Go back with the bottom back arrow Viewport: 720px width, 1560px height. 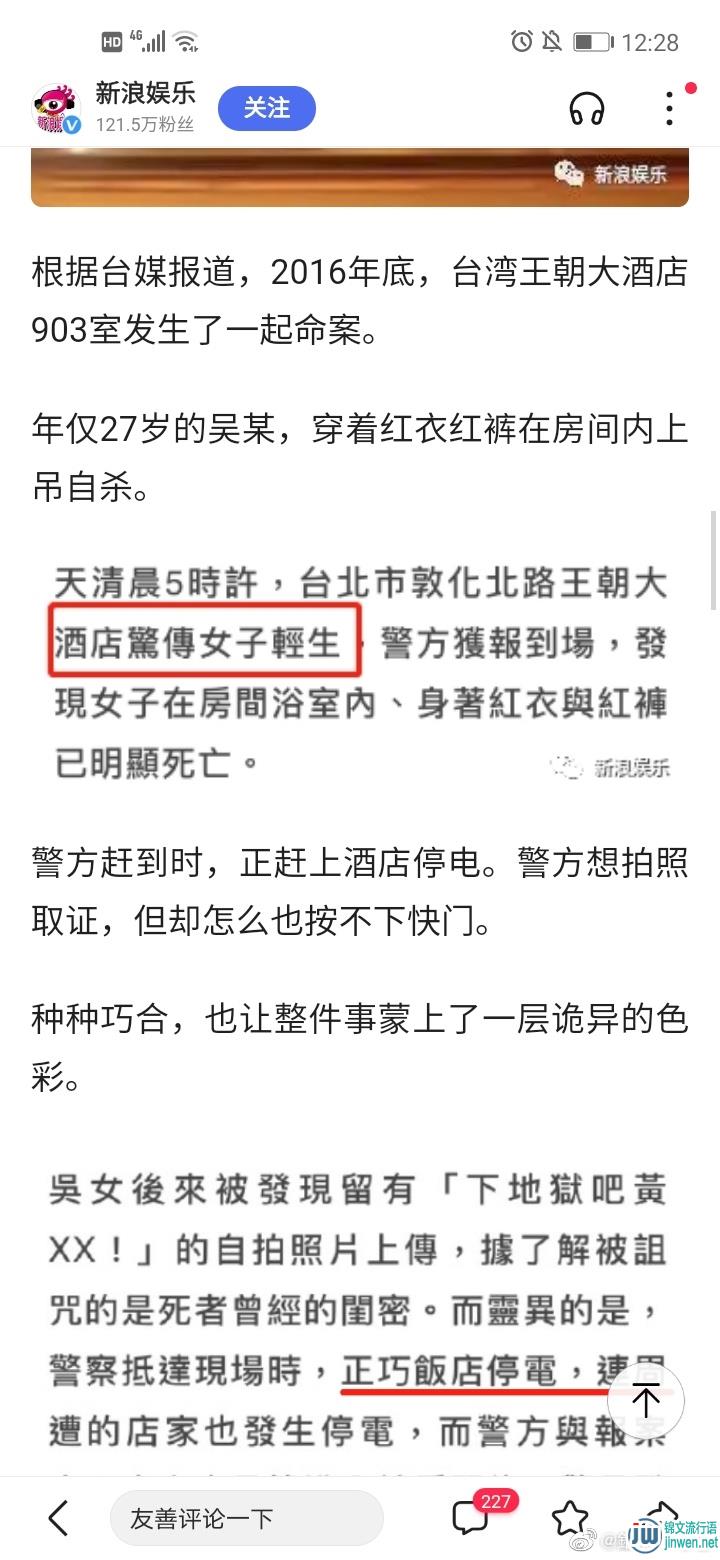59,1518
